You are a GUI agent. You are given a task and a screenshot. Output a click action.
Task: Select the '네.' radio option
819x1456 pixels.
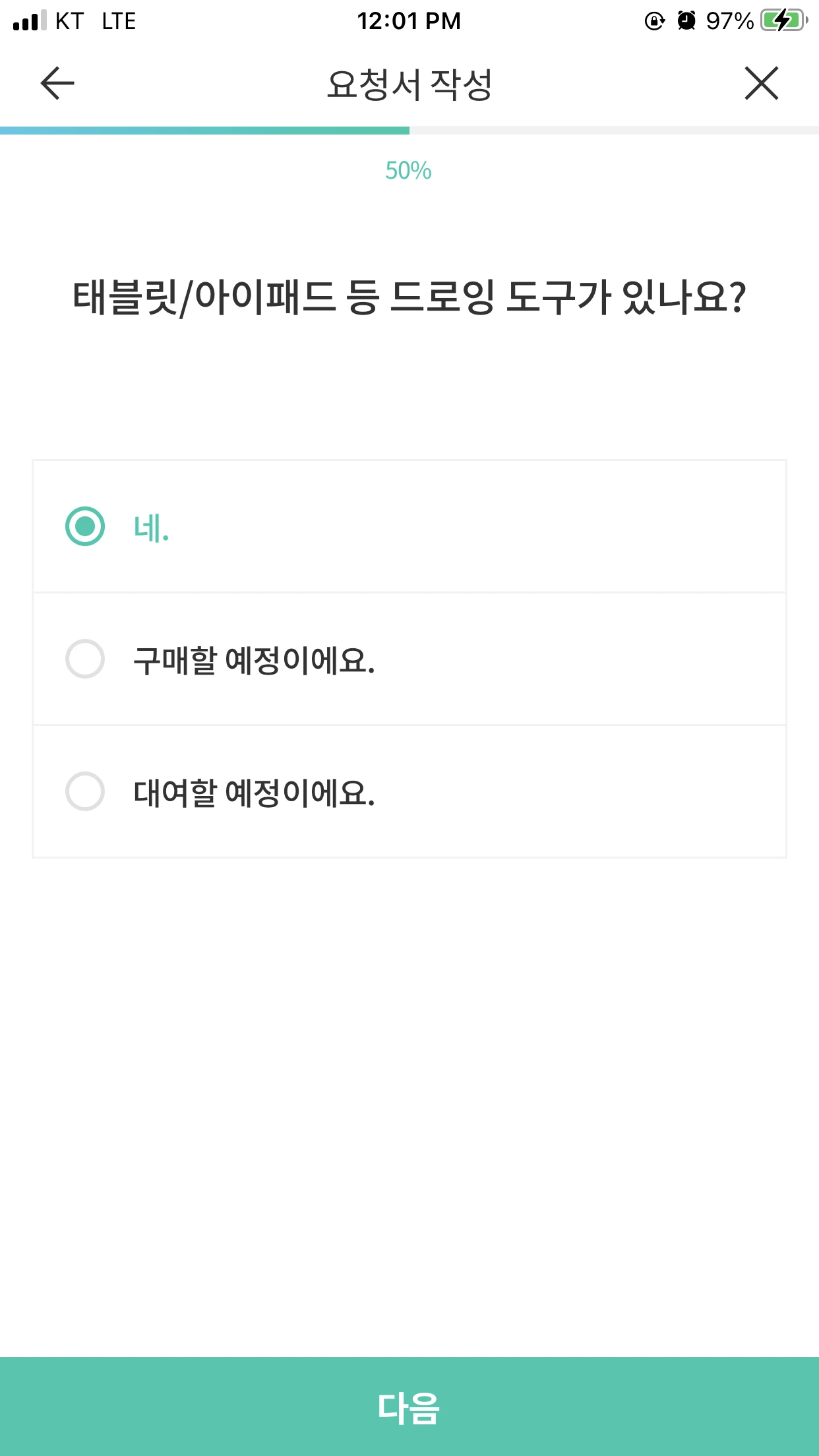(85, 526)
